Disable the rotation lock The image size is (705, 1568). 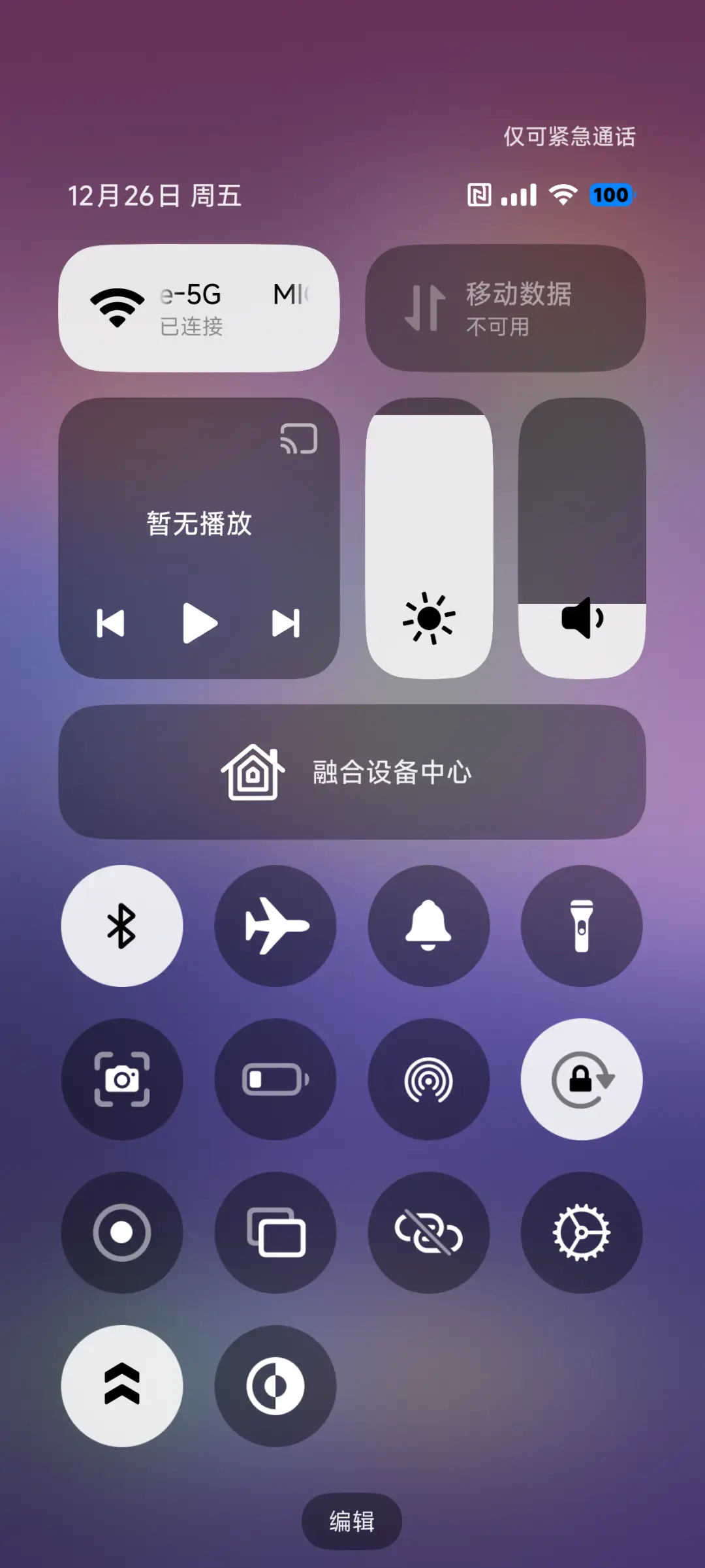point(582,1079)
